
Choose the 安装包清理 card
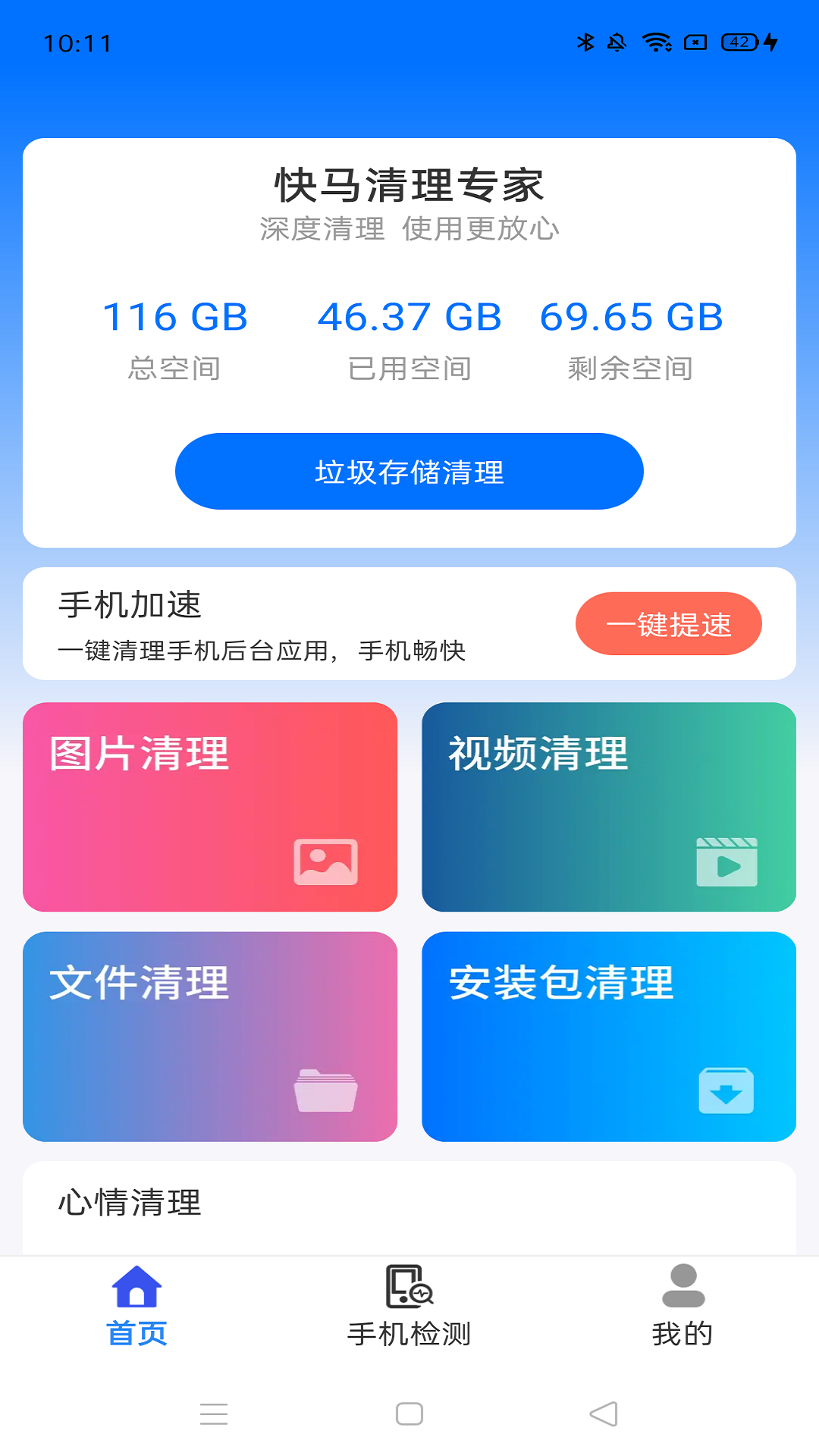[x=608, y=1036]
